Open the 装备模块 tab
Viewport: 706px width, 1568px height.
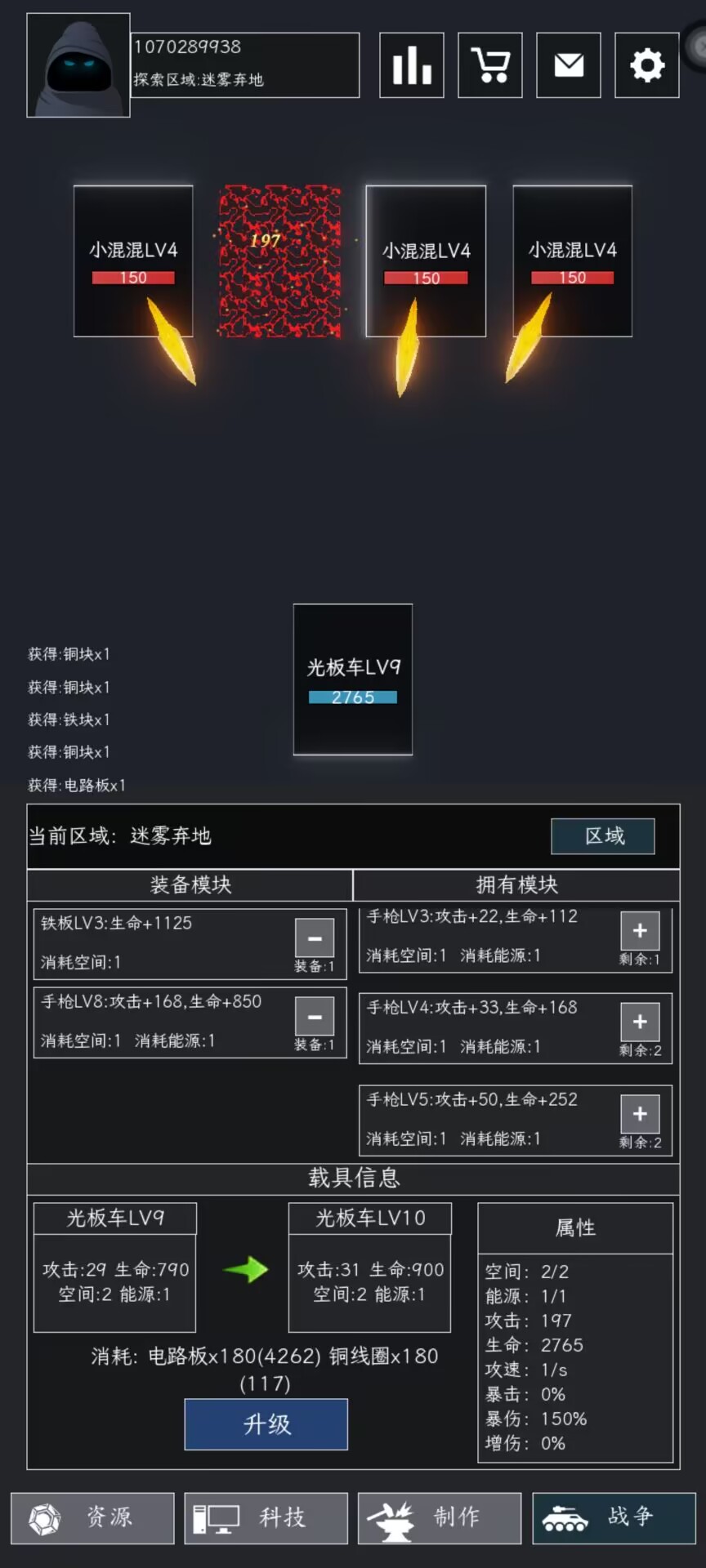190,884
